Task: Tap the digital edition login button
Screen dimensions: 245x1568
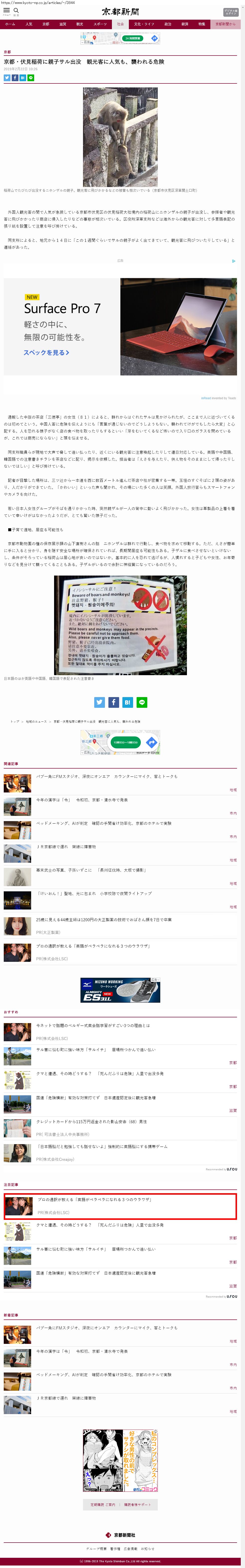Action: coord(230,11)
